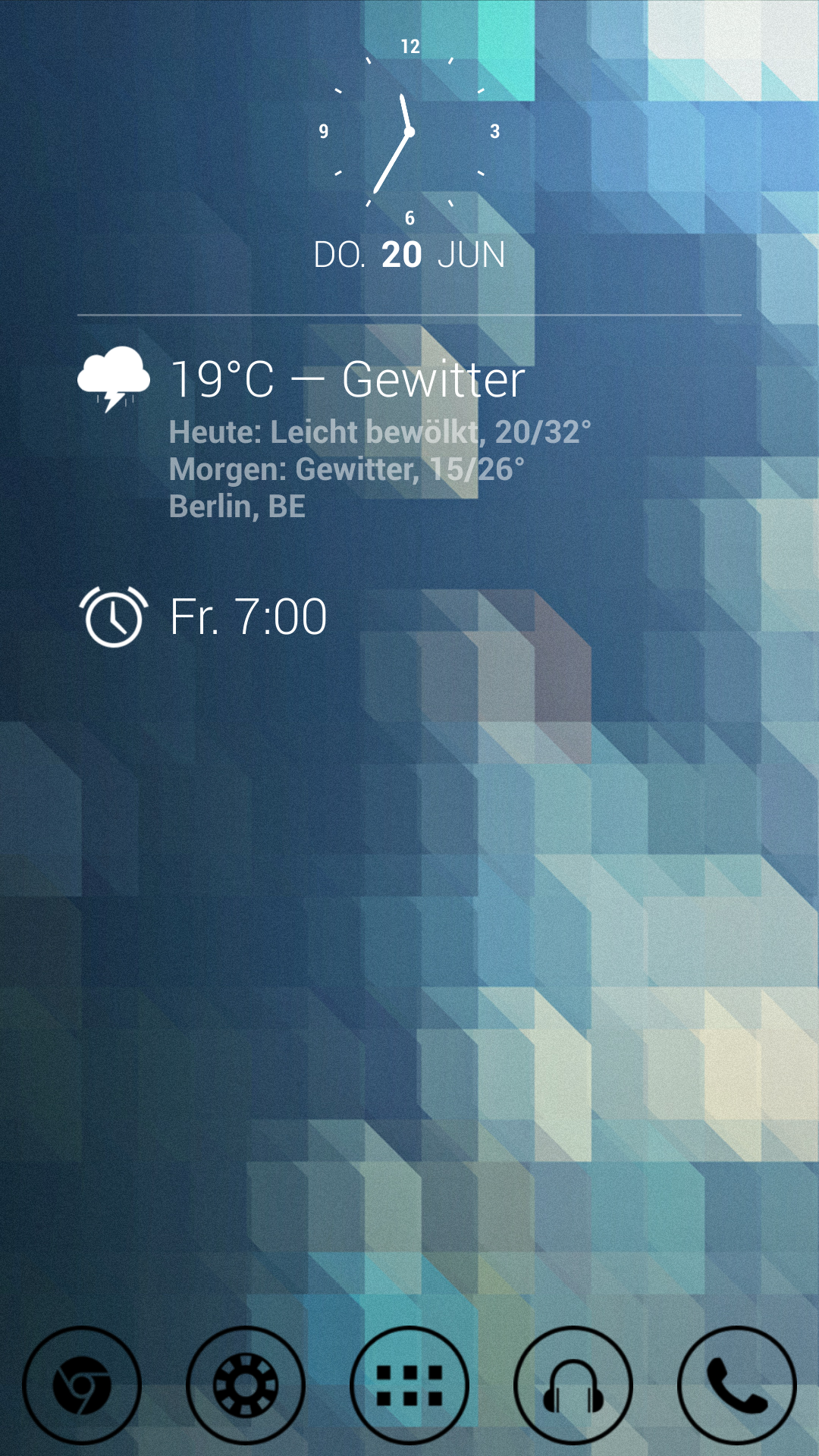Screen dimensions: 819x1456
Task: Open the app drawer grid
Action: pos(409,1385)
